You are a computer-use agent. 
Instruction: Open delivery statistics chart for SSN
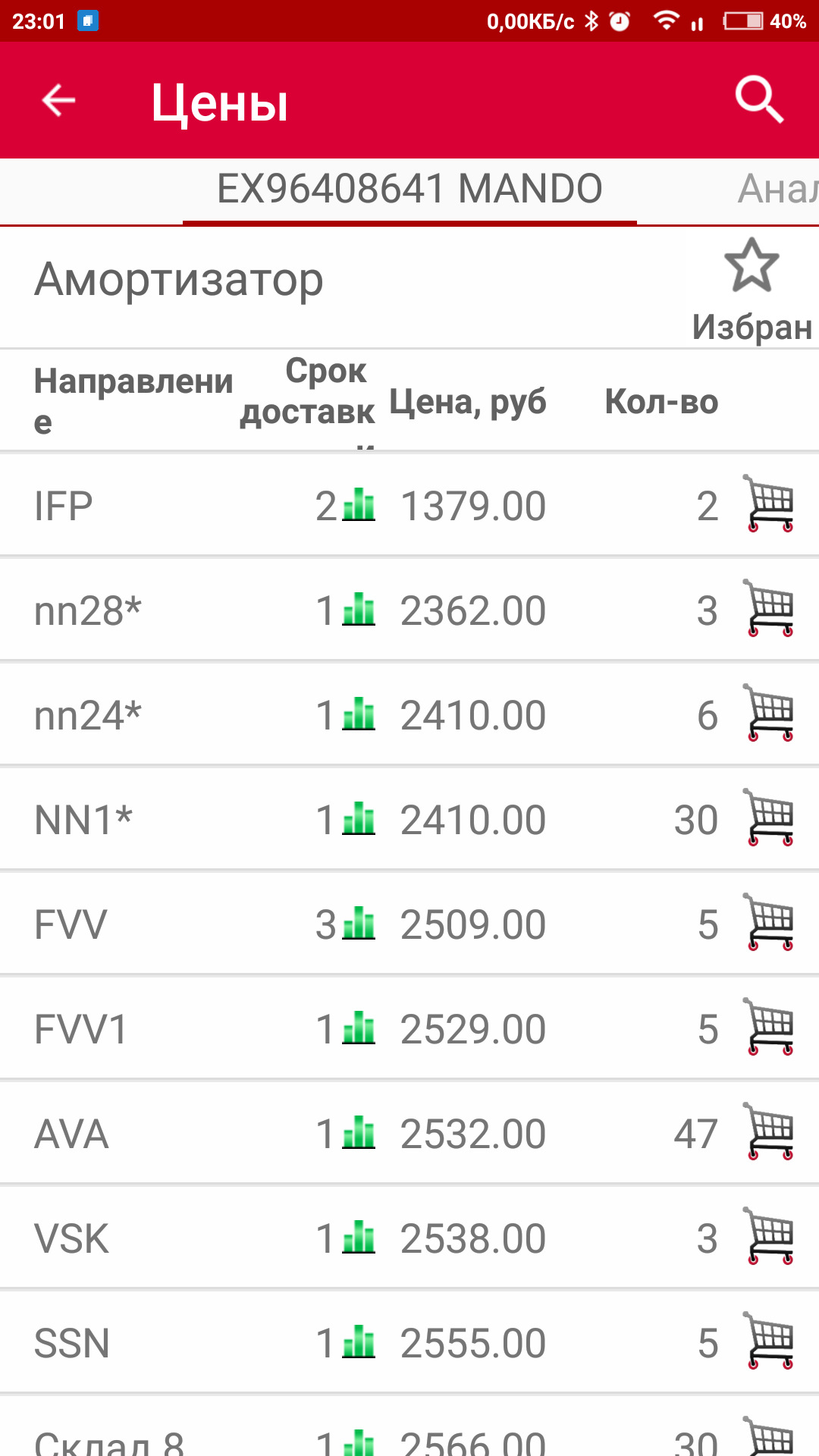tap(359, 1342)
